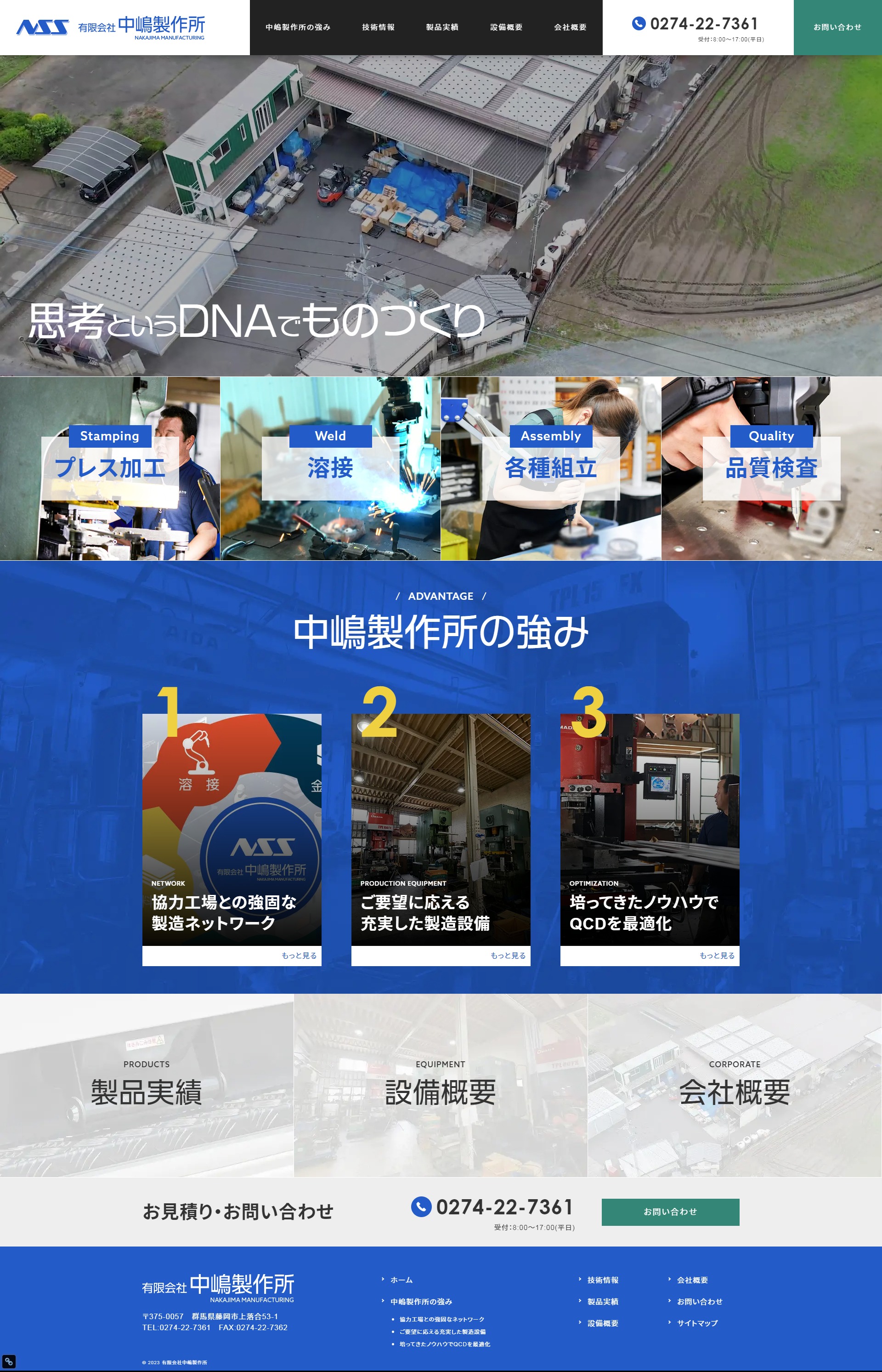Viewport: 882px width, 1372px height.
Task: Open the ホーム link in the footer
Action: point(401,1280)
